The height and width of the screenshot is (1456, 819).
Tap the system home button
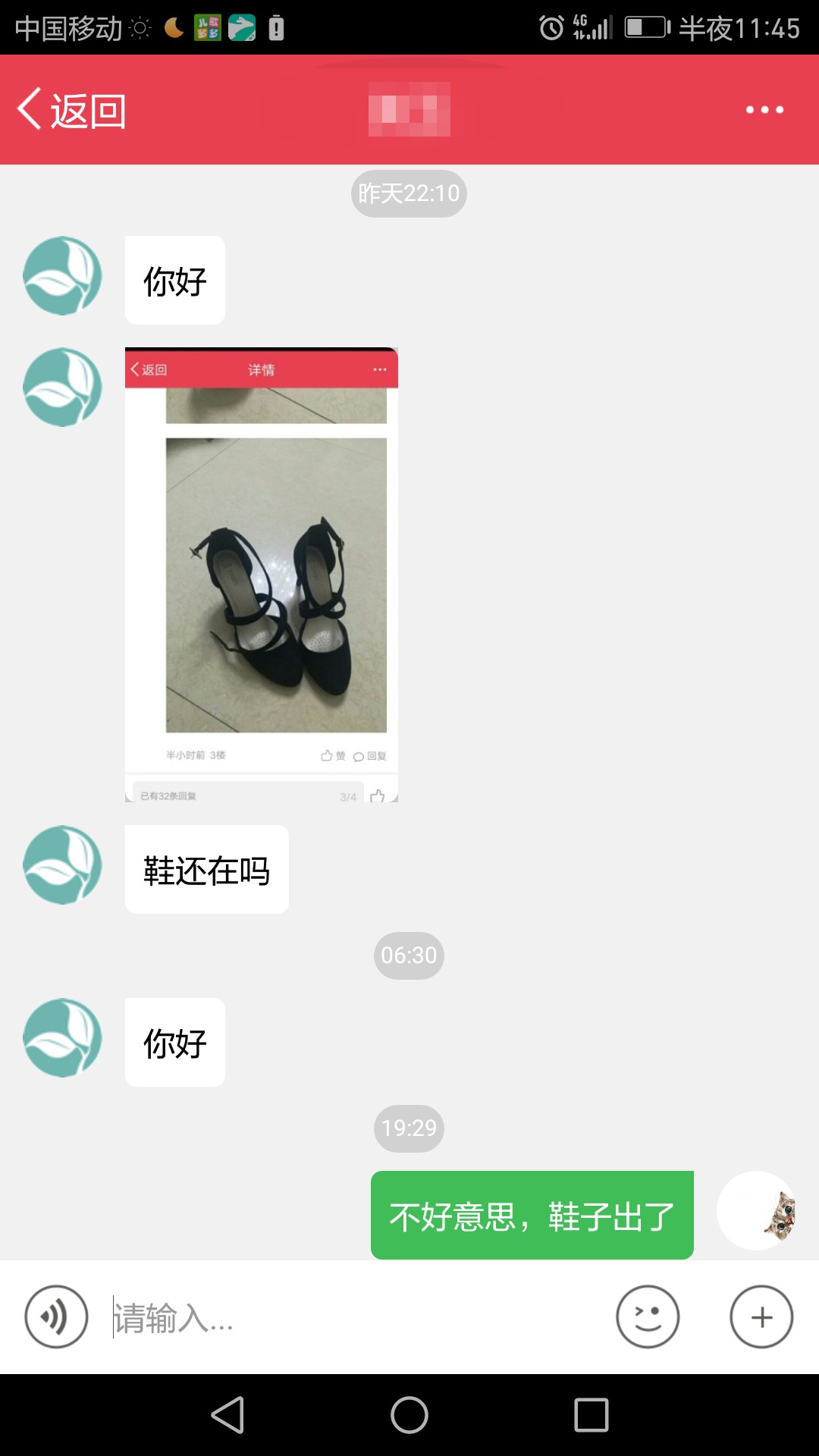tap(409, 1415)
